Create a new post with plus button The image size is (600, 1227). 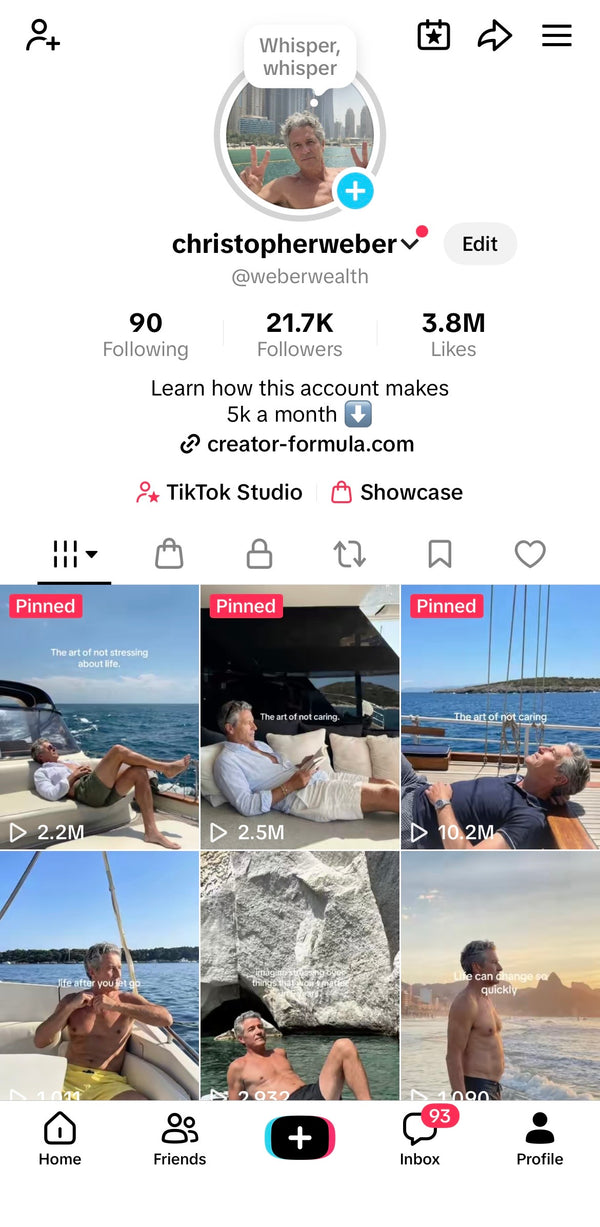[x=299, y=1138]
